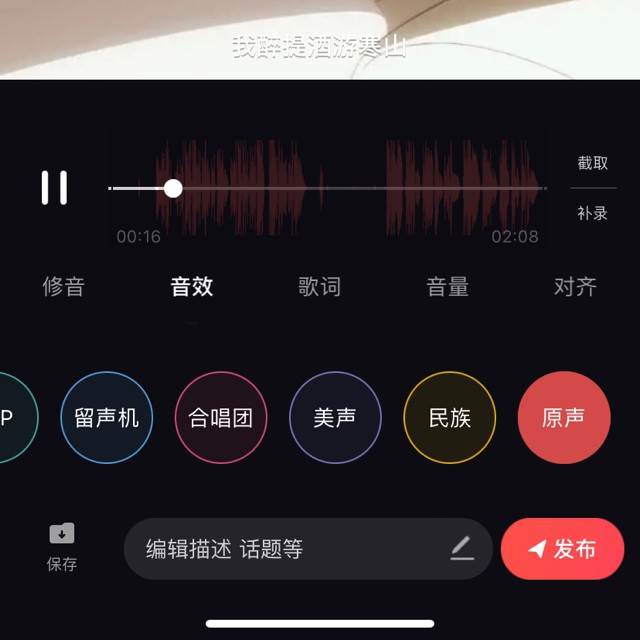Publish the recording with 发布

click(562, 549)
